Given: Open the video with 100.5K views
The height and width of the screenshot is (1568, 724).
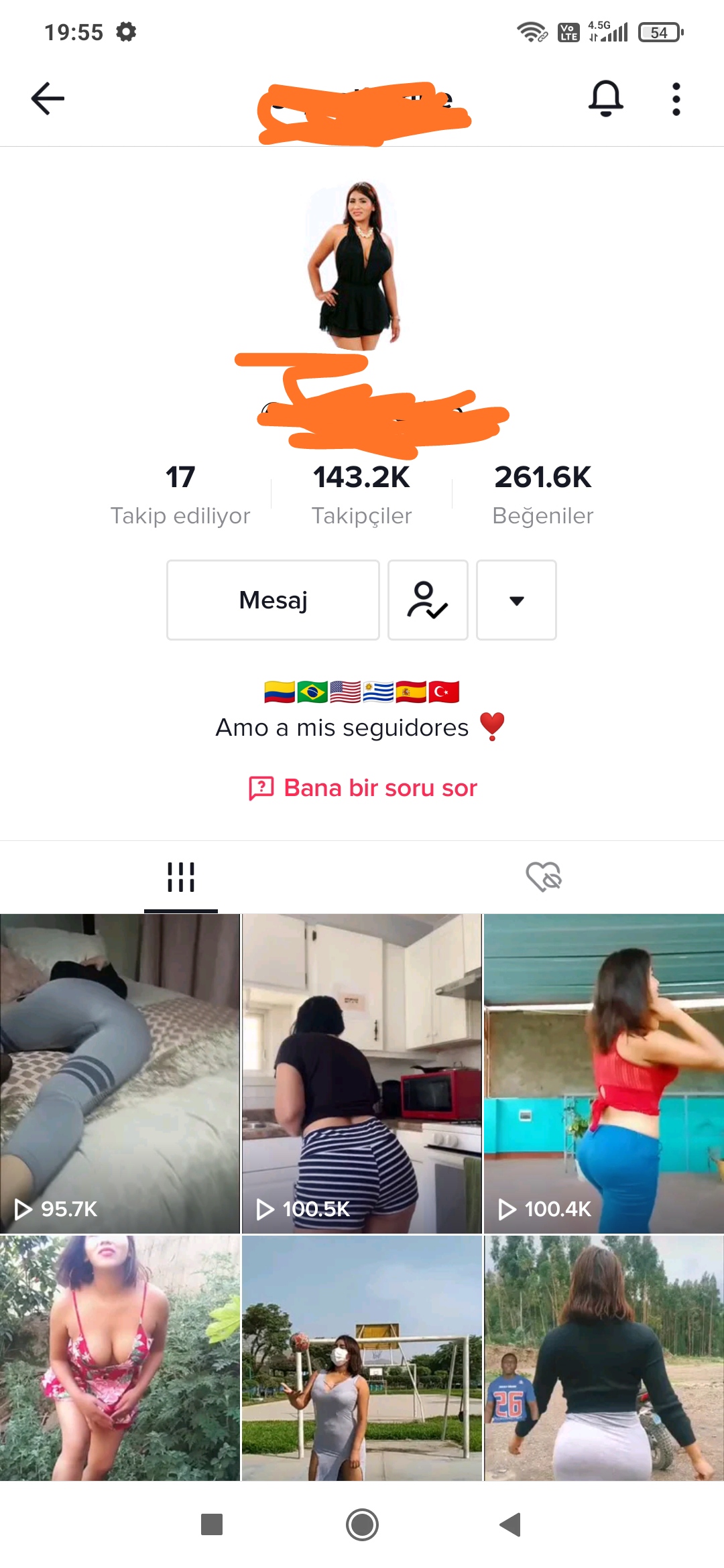Looking at the screenshot, I should tap(361, 1072).
